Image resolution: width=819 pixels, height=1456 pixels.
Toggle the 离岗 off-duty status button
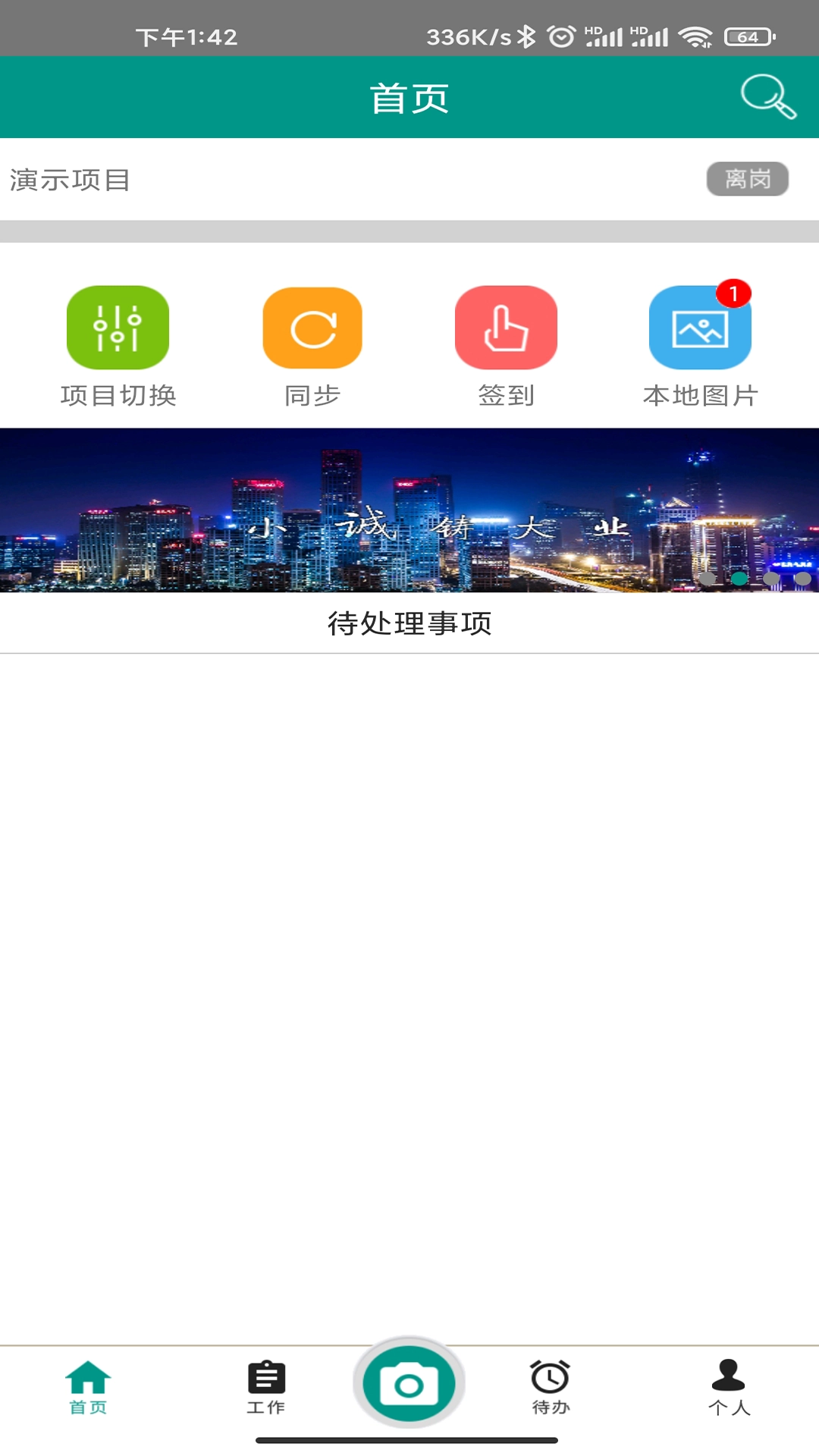[x=748, y=179]
